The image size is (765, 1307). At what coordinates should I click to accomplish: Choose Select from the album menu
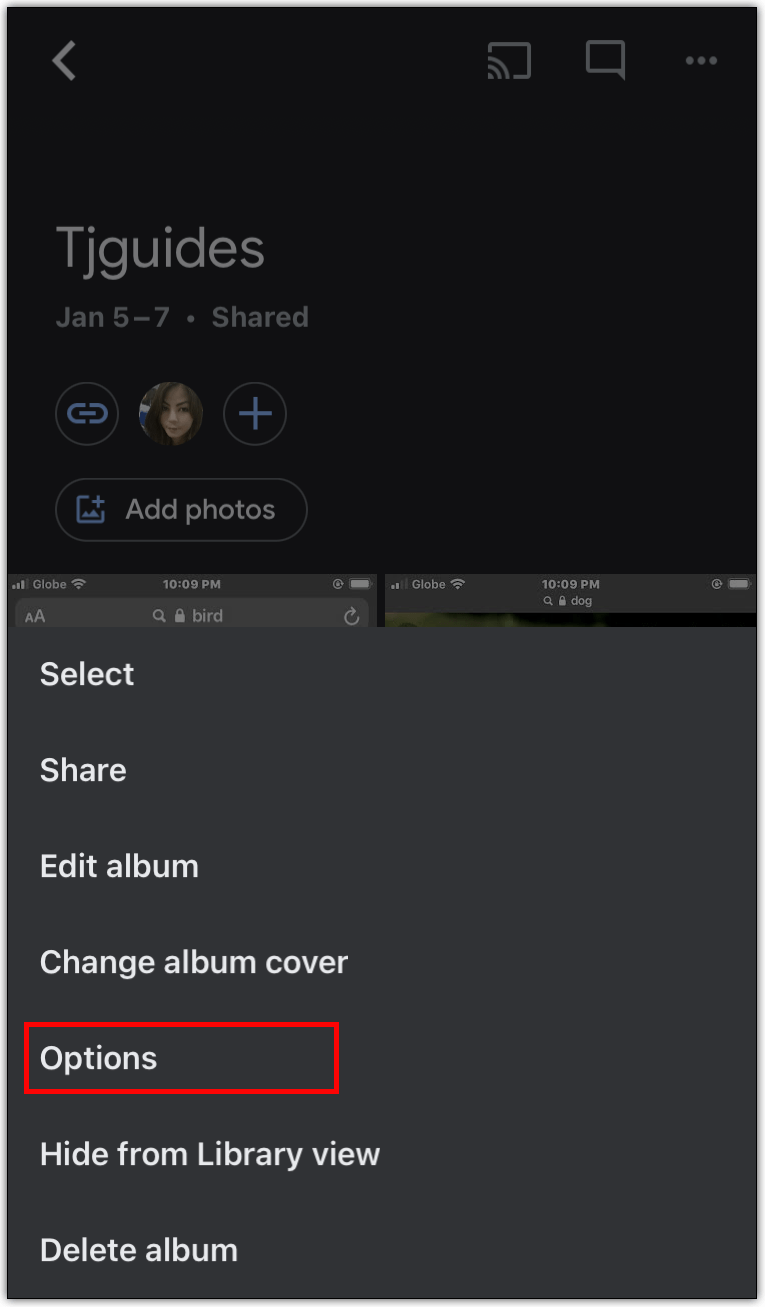pyautogui.click(x=87, y=674)
